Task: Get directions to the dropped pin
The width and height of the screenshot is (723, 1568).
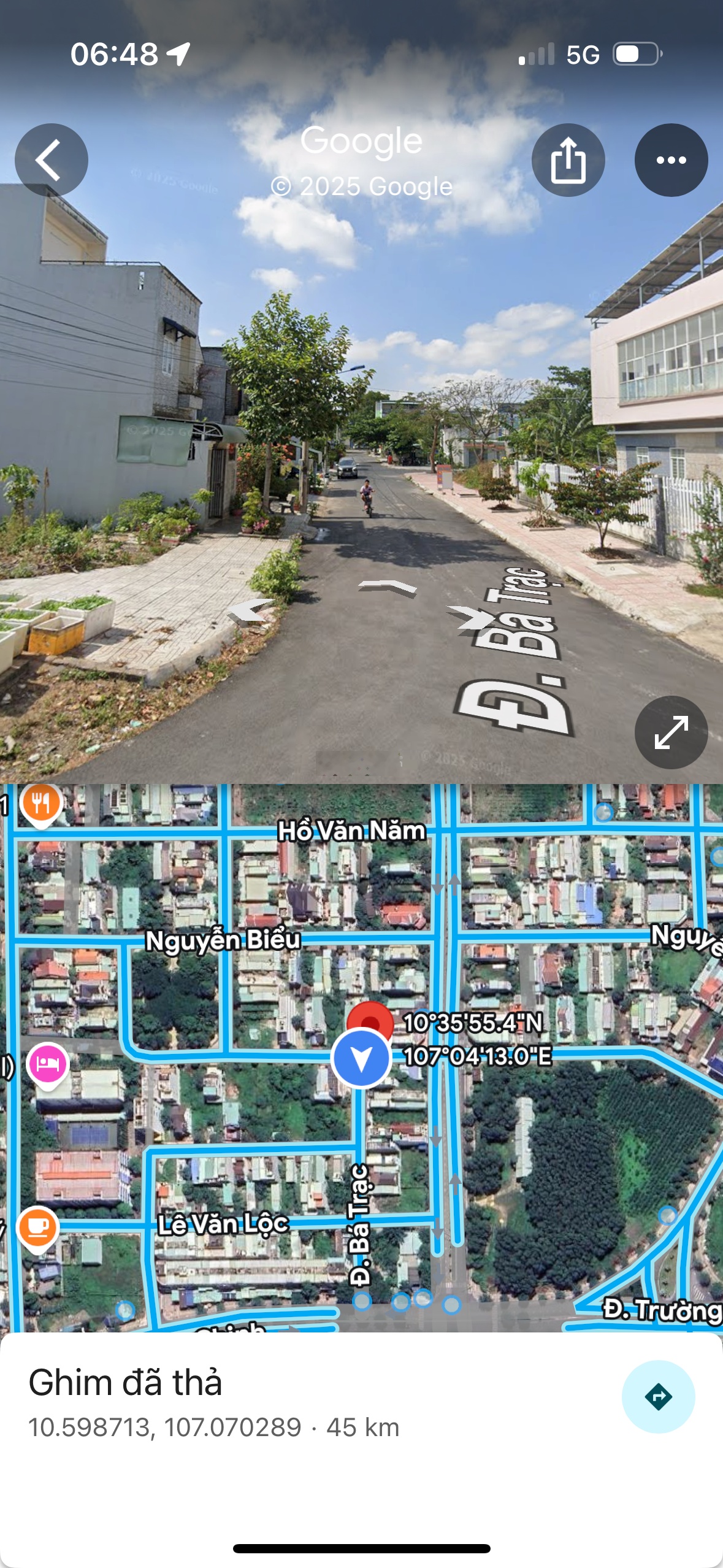Action: point(658,1397)
